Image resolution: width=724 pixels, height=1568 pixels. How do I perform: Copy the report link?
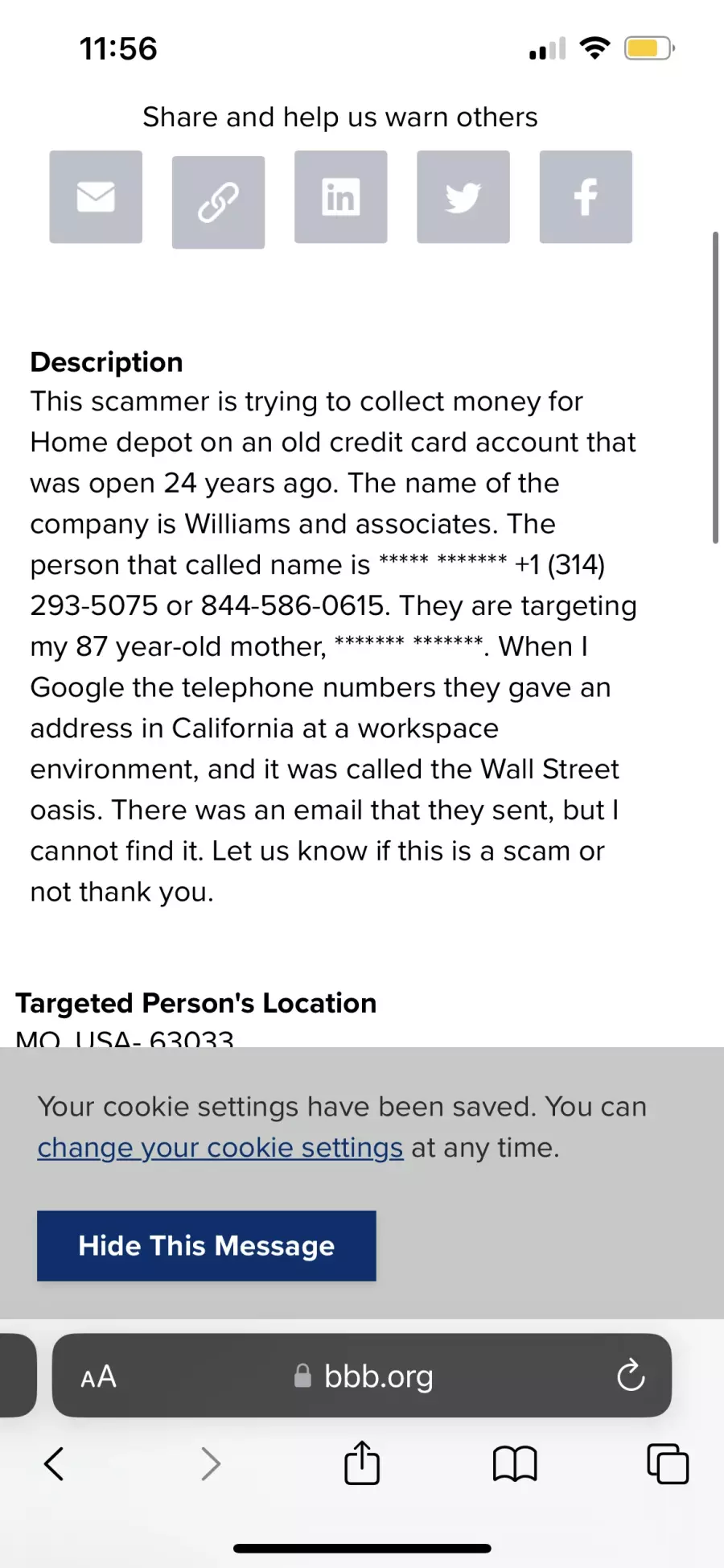[218, 202]
